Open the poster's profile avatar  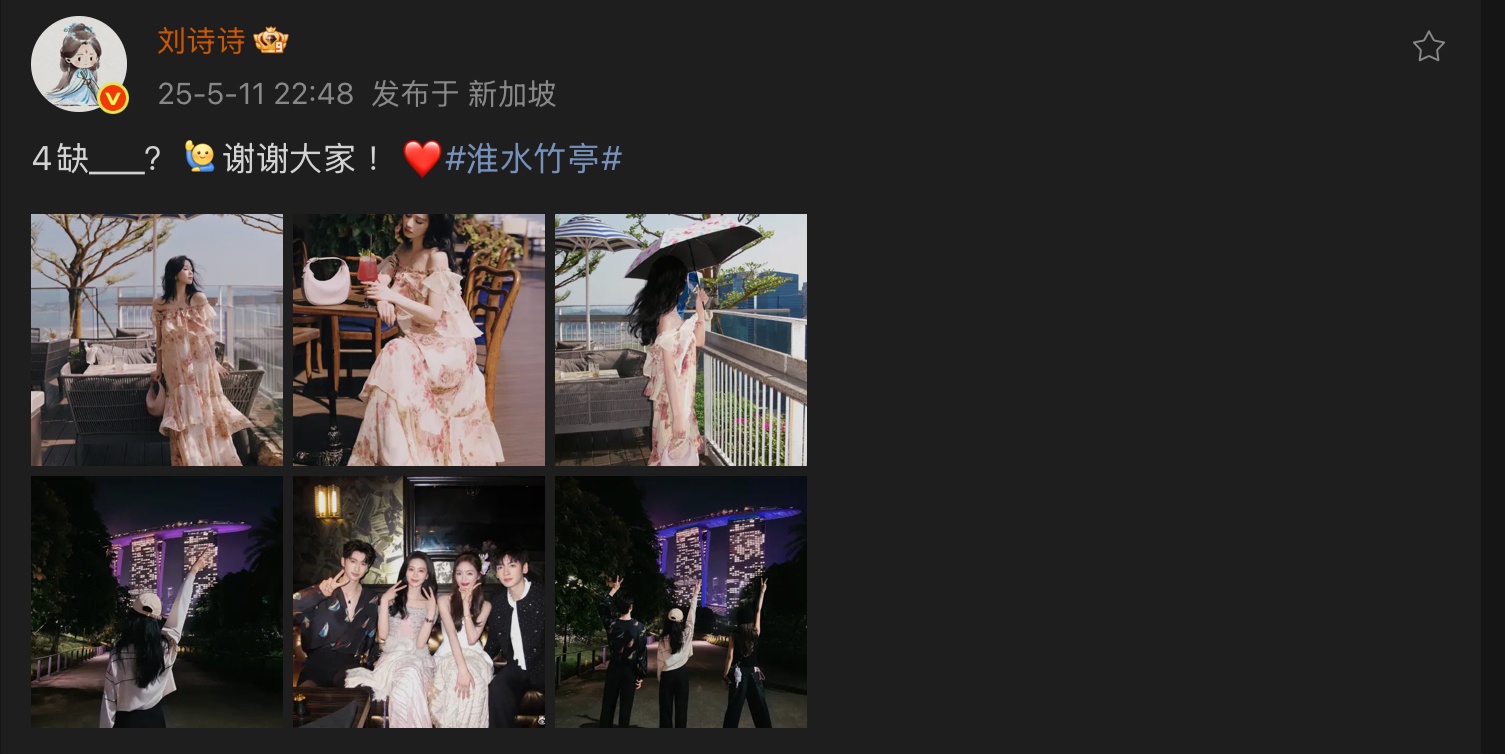pos(79,63)
